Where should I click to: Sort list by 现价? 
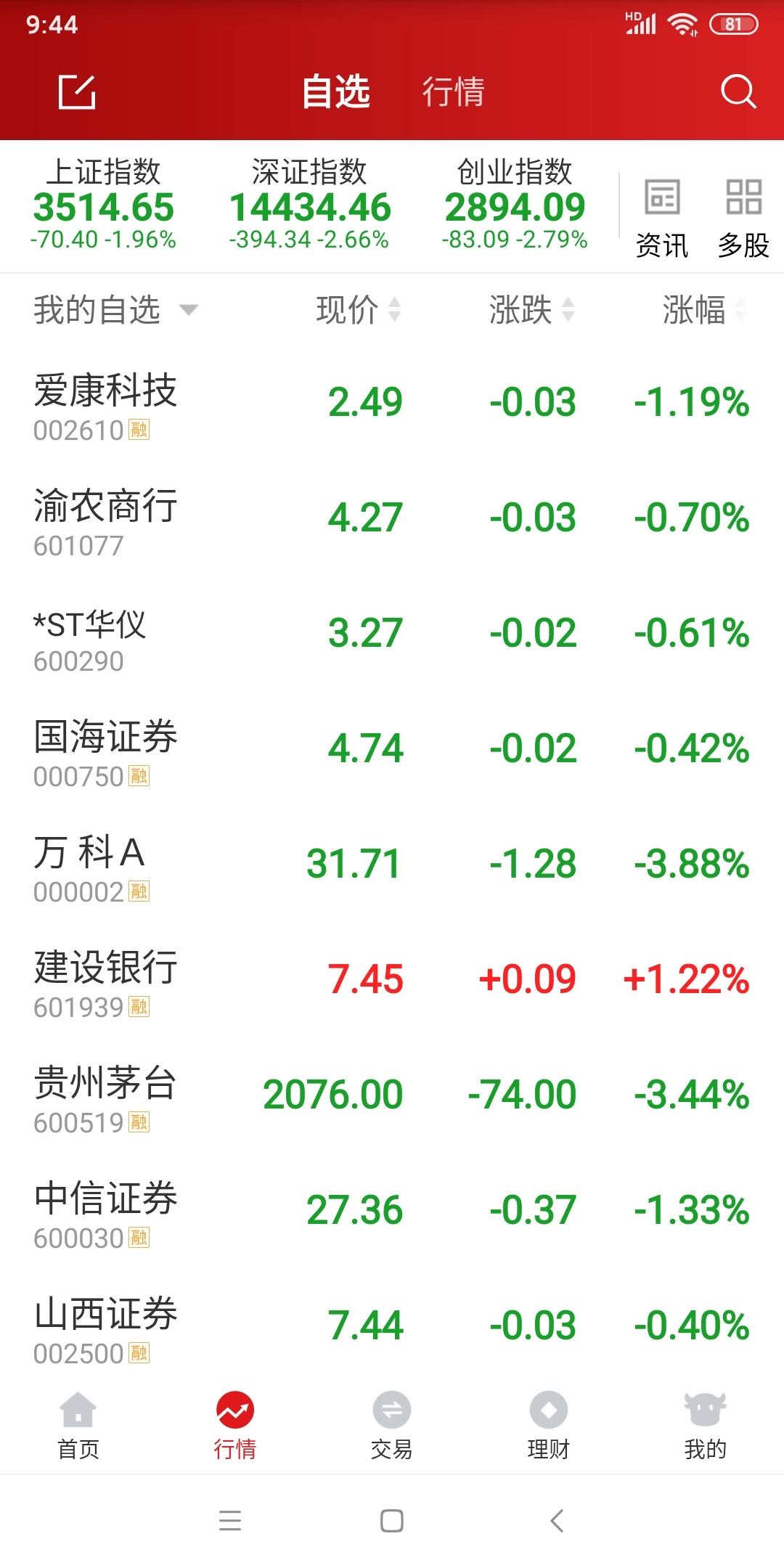coord(359,310)
